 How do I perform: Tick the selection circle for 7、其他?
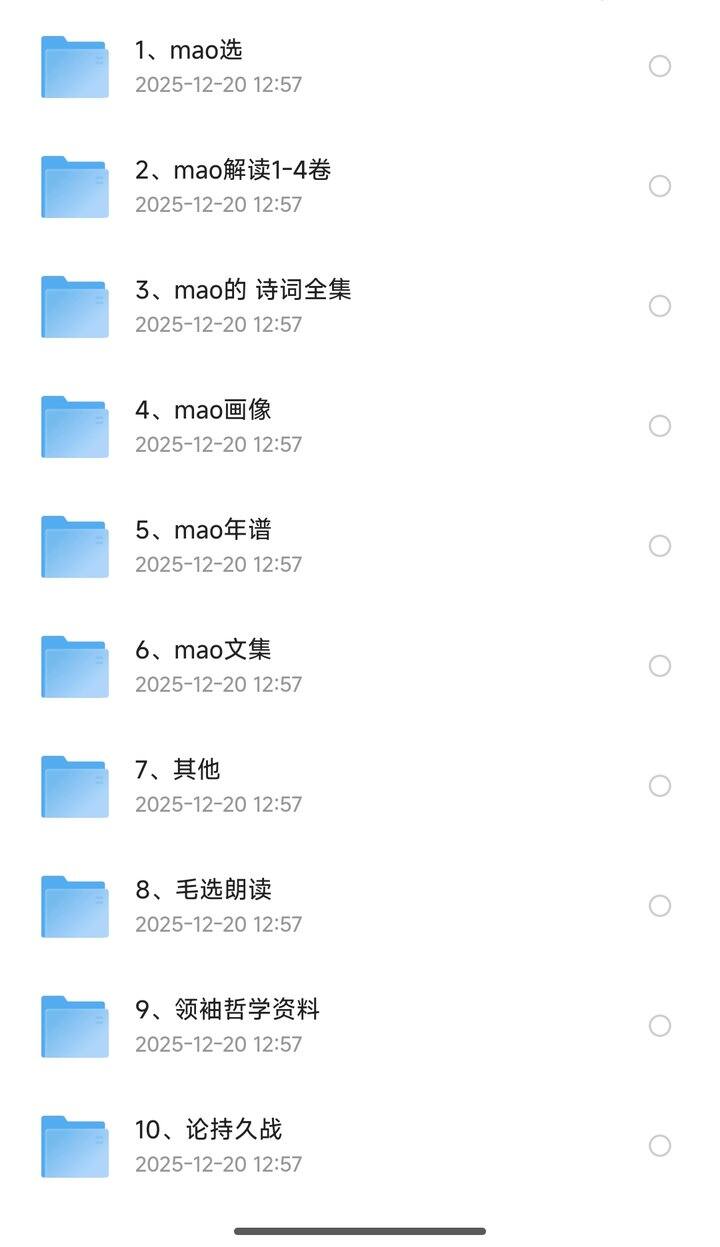pos(660,786)
